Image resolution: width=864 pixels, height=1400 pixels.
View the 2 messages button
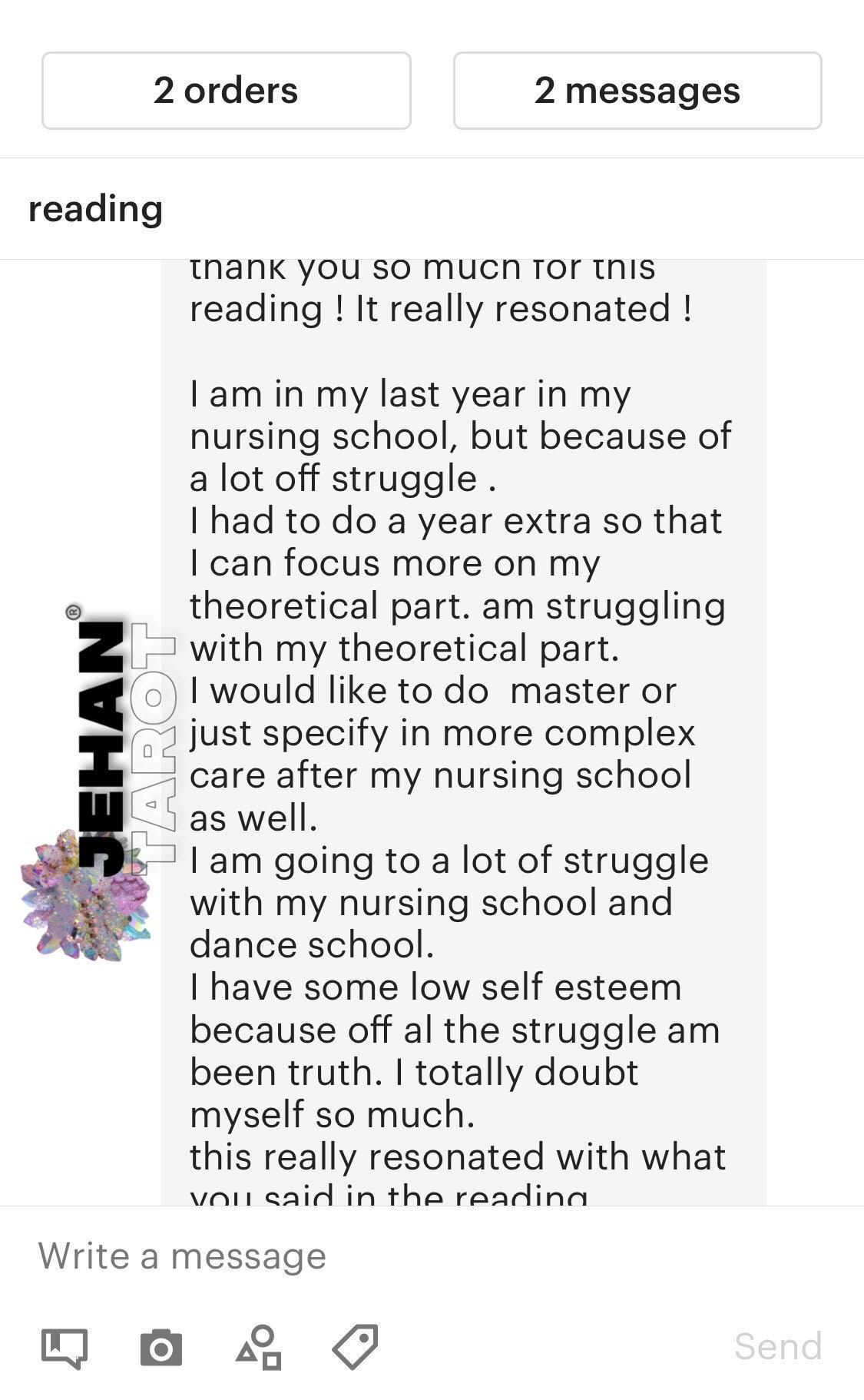637,91
